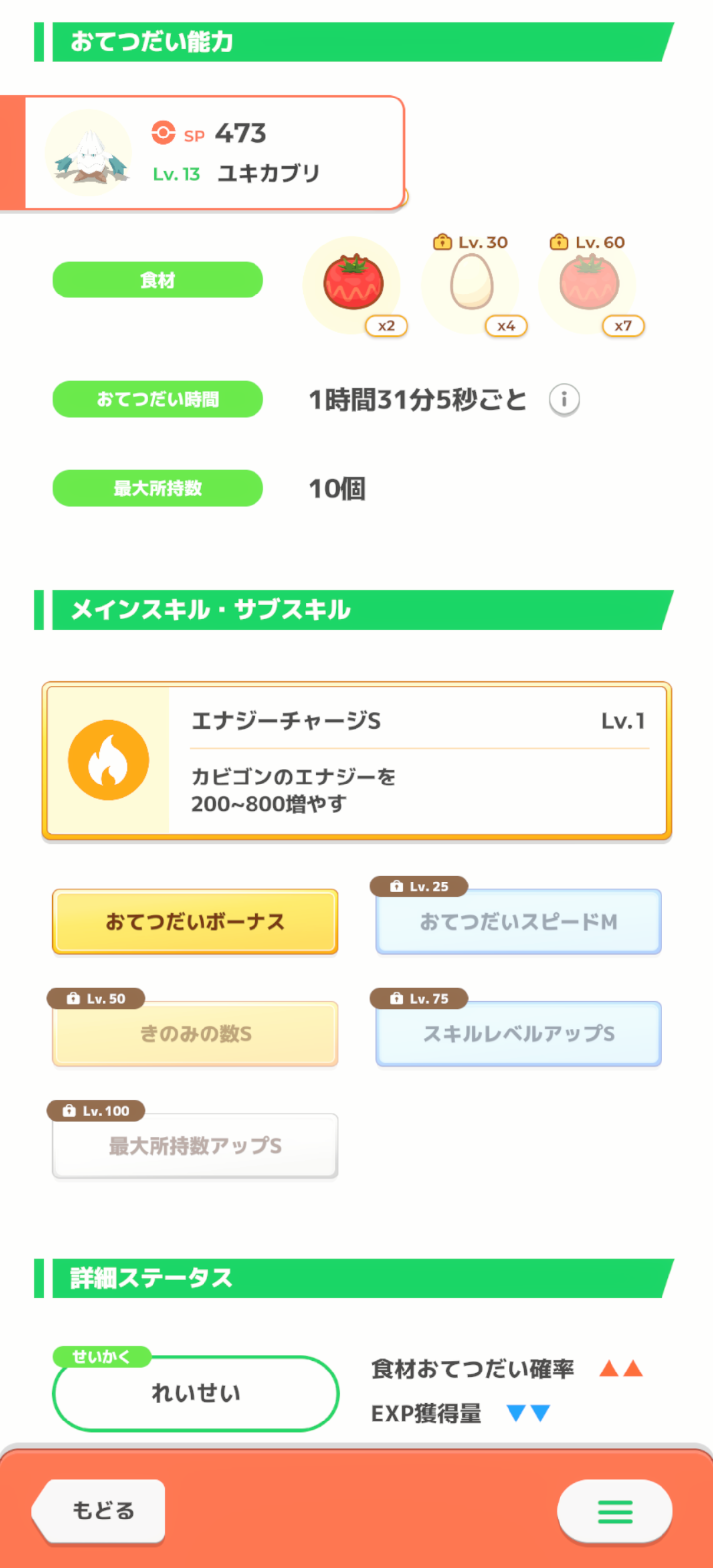Tap the unlocked tomato ingredient x2
The height and width of the screenshot is (1568, 713).
coord(353,285)
